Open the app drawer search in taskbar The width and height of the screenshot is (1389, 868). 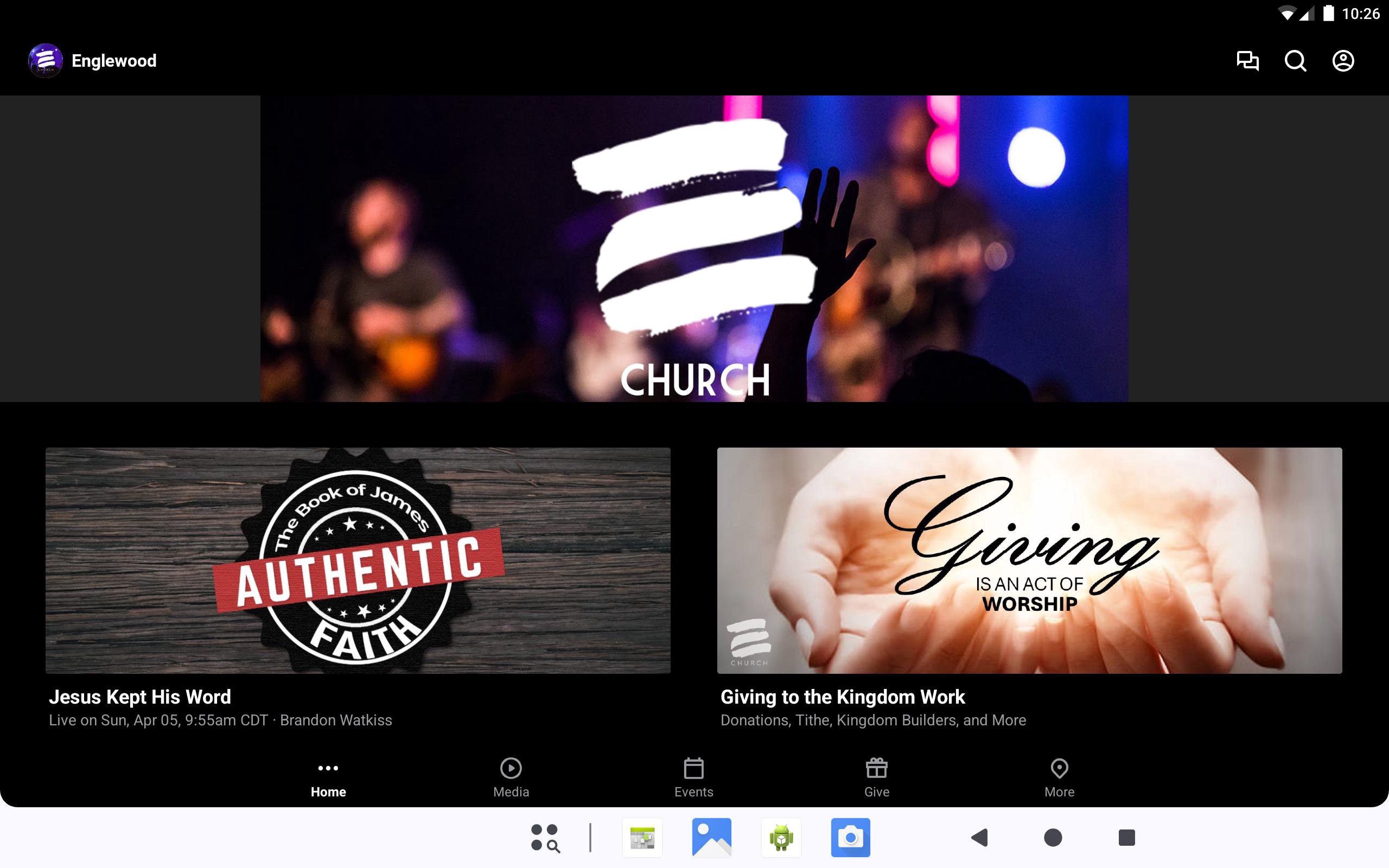coord(545,838)
